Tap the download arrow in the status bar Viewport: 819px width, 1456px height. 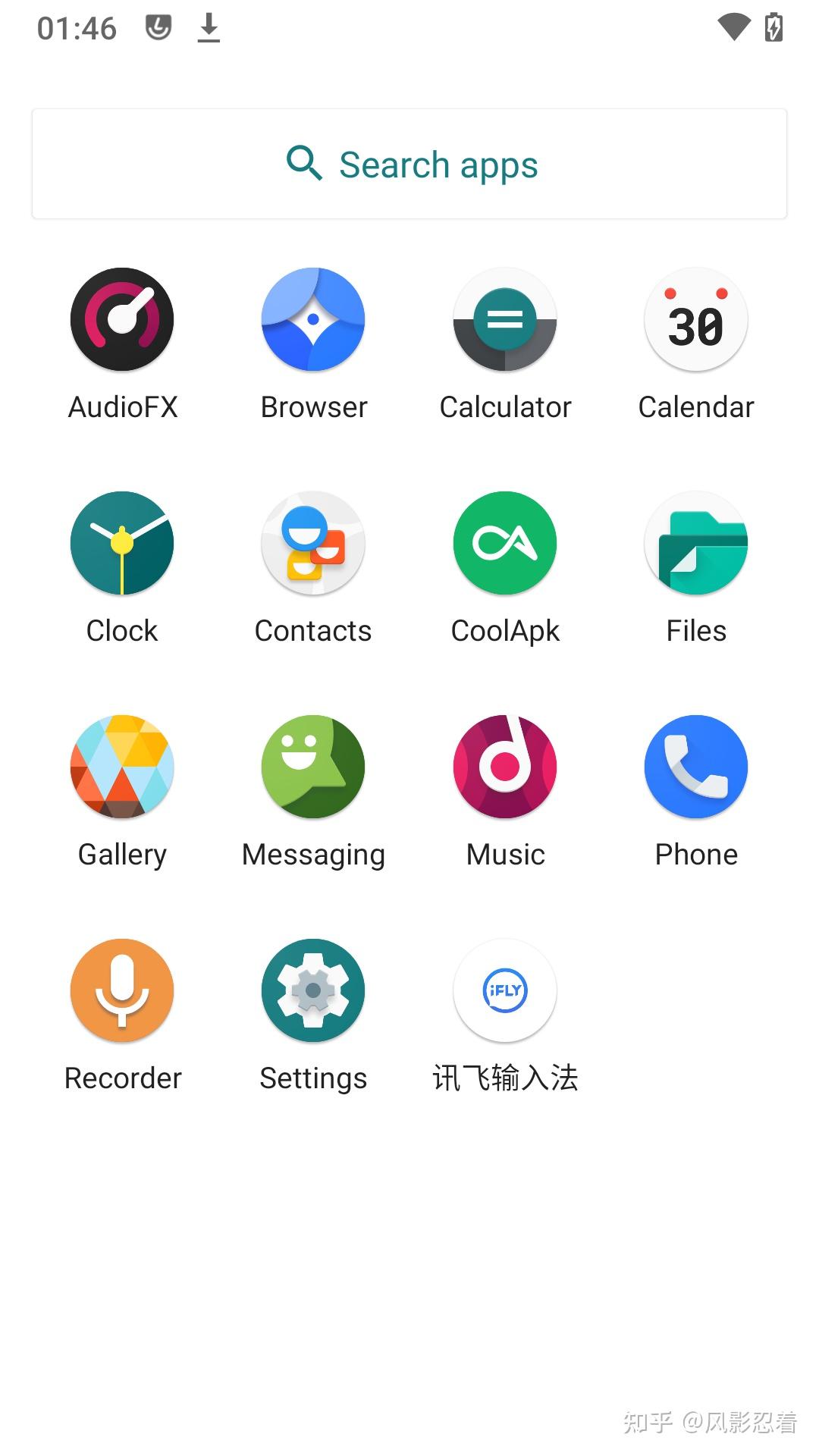(208, 27)
